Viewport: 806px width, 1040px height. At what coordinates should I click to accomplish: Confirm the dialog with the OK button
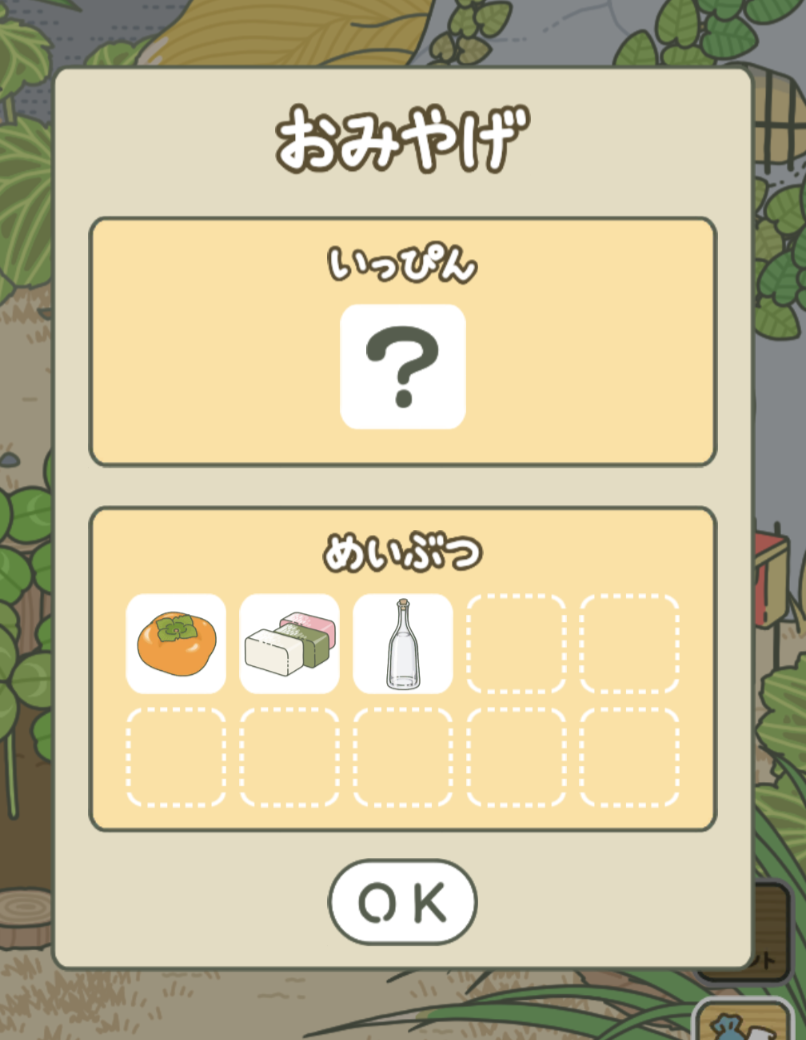coord(402,903)
